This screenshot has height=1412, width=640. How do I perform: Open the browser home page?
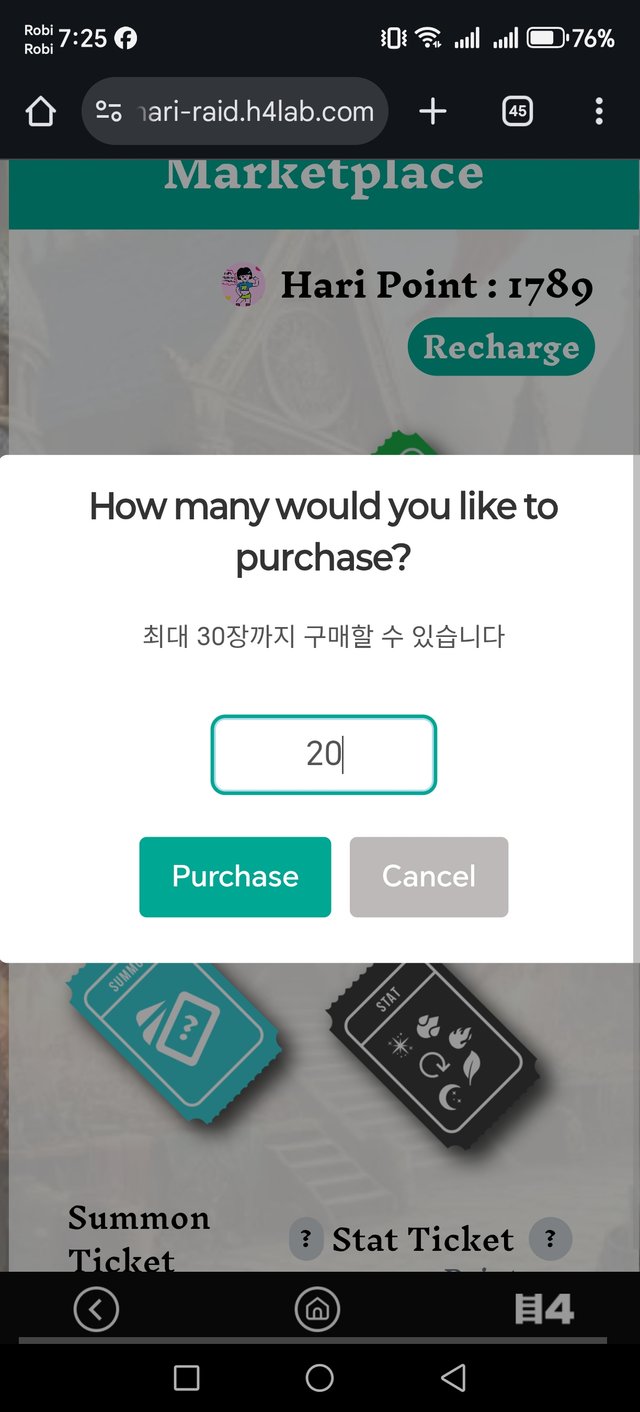[40, 112]
